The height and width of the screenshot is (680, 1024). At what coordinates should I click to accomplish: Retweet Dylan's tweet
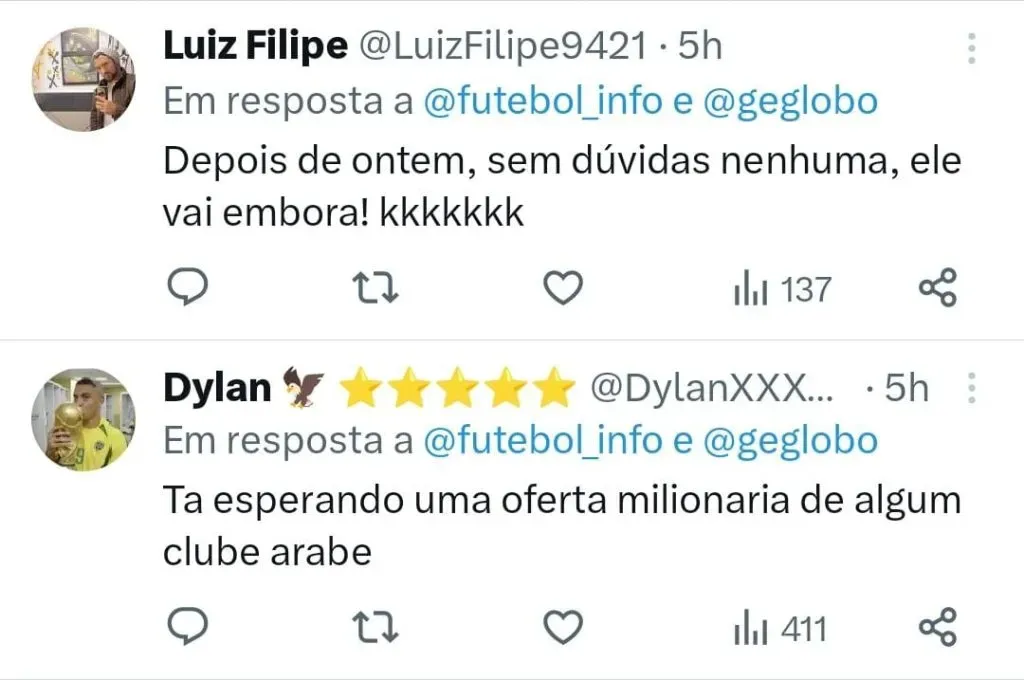click(378, 628)
